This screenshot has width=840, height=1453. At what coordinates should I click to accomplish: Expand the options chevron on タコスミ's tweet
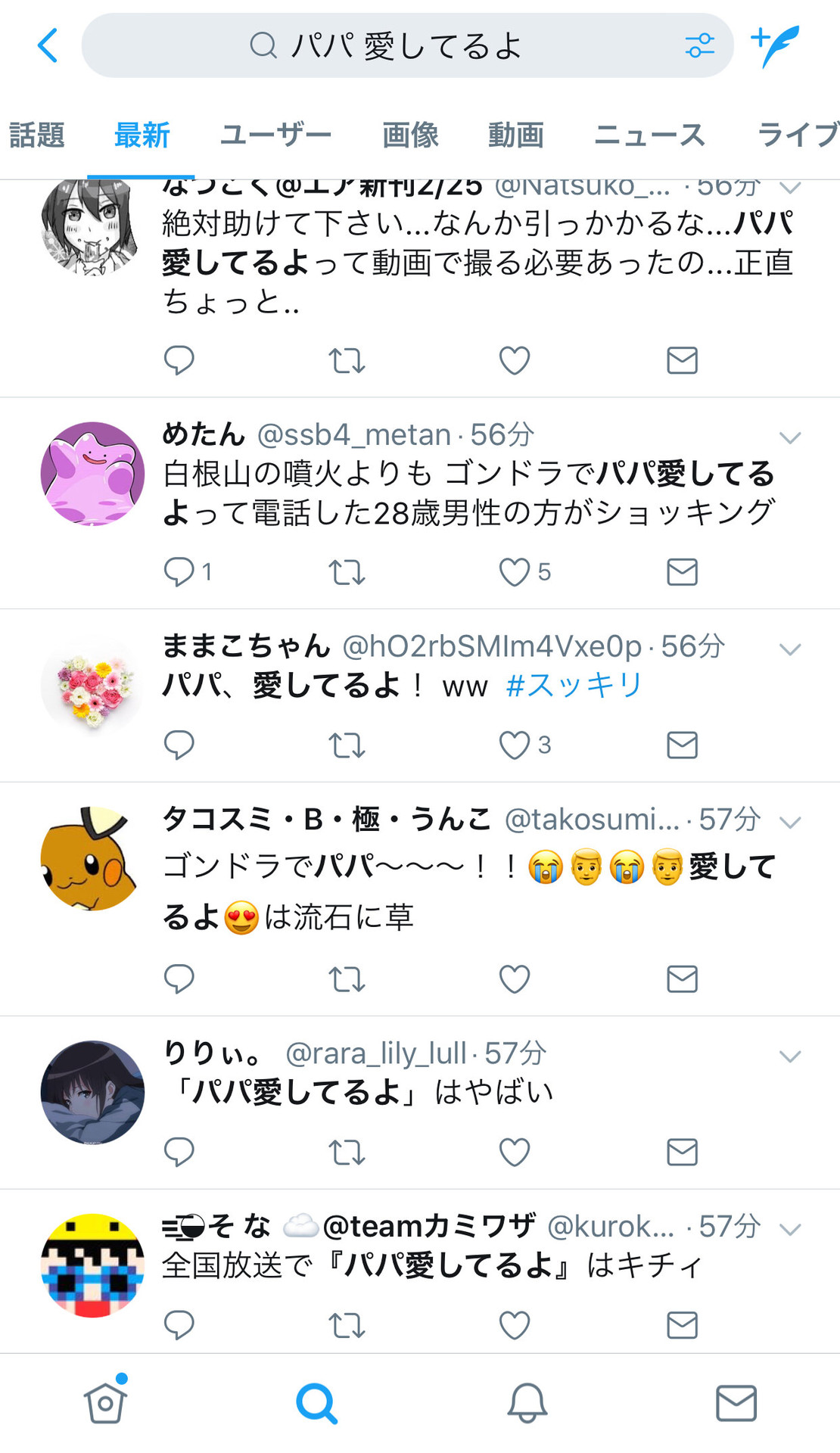pos(790,823)
